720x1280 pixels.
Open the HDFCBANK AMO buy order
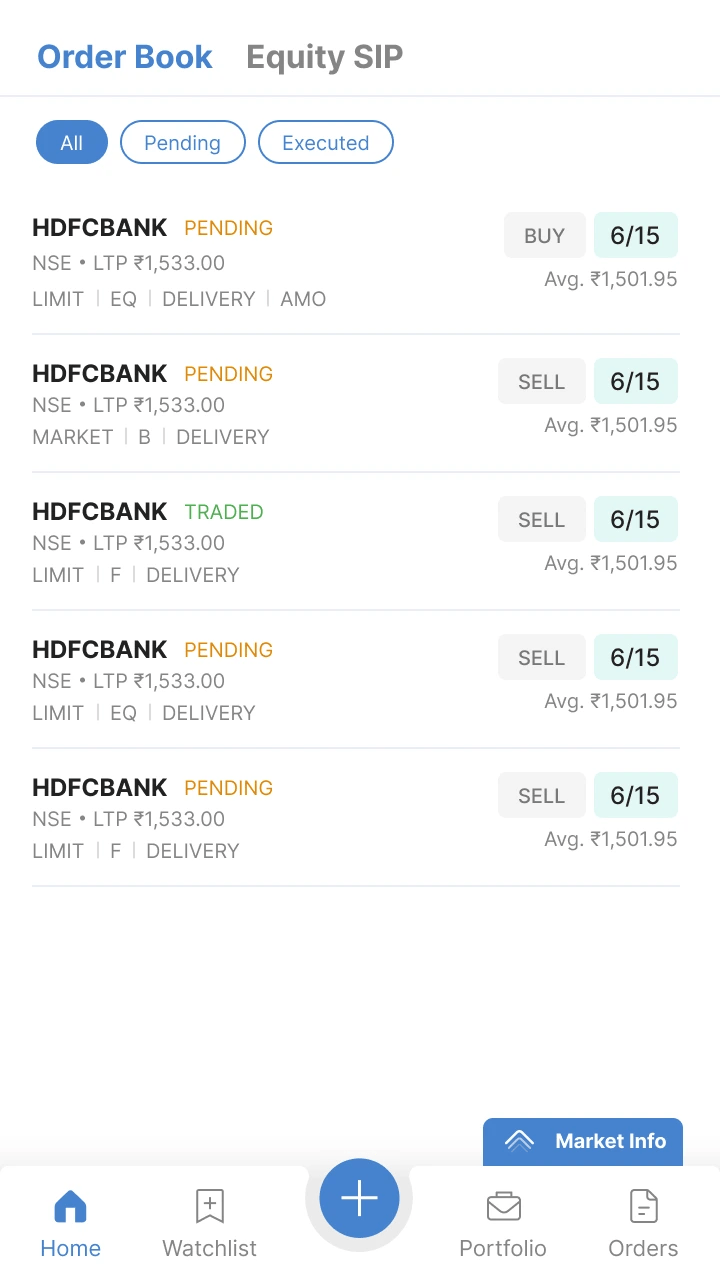pos(356,263)
